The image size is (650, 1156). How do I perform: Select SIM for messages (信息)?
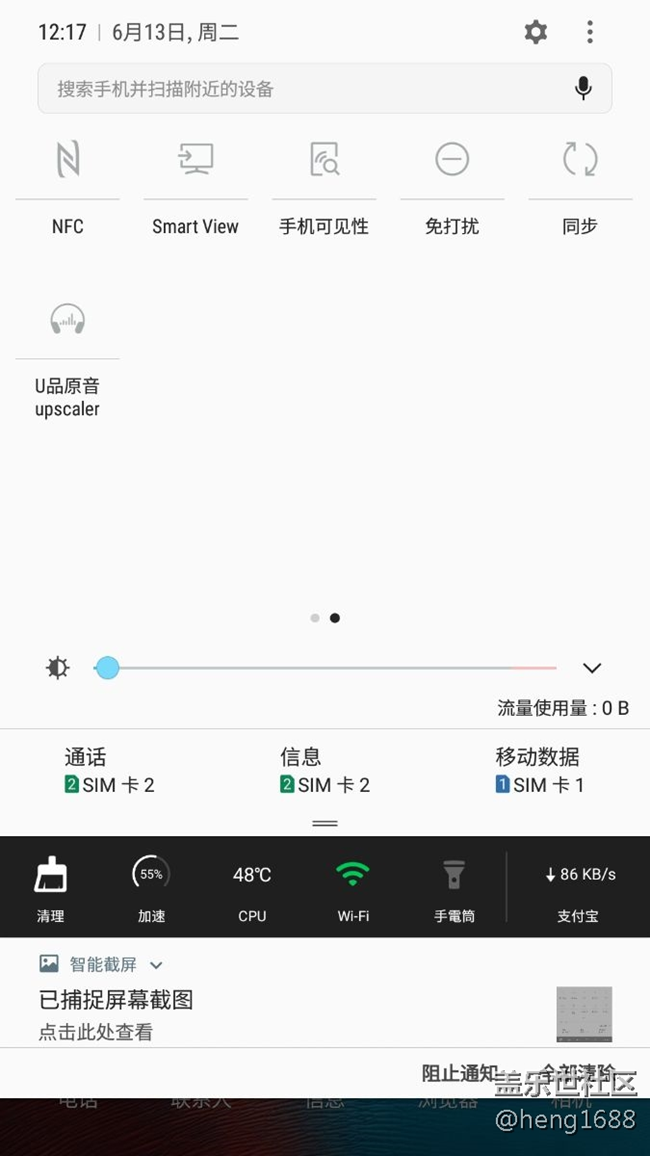pyautogui.click(x=324, y=771)
